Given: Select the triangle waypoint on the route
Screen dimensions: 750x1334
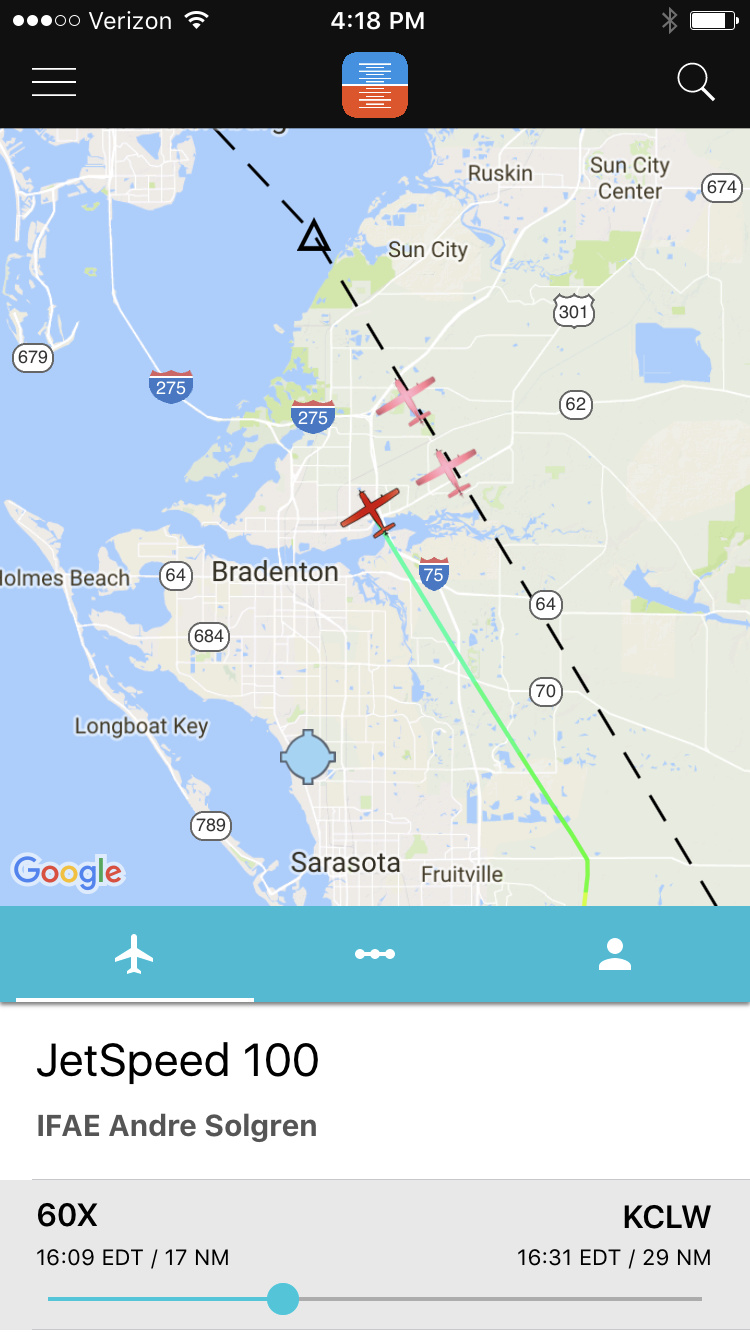Looking at the screenshot, I should 314,237.
